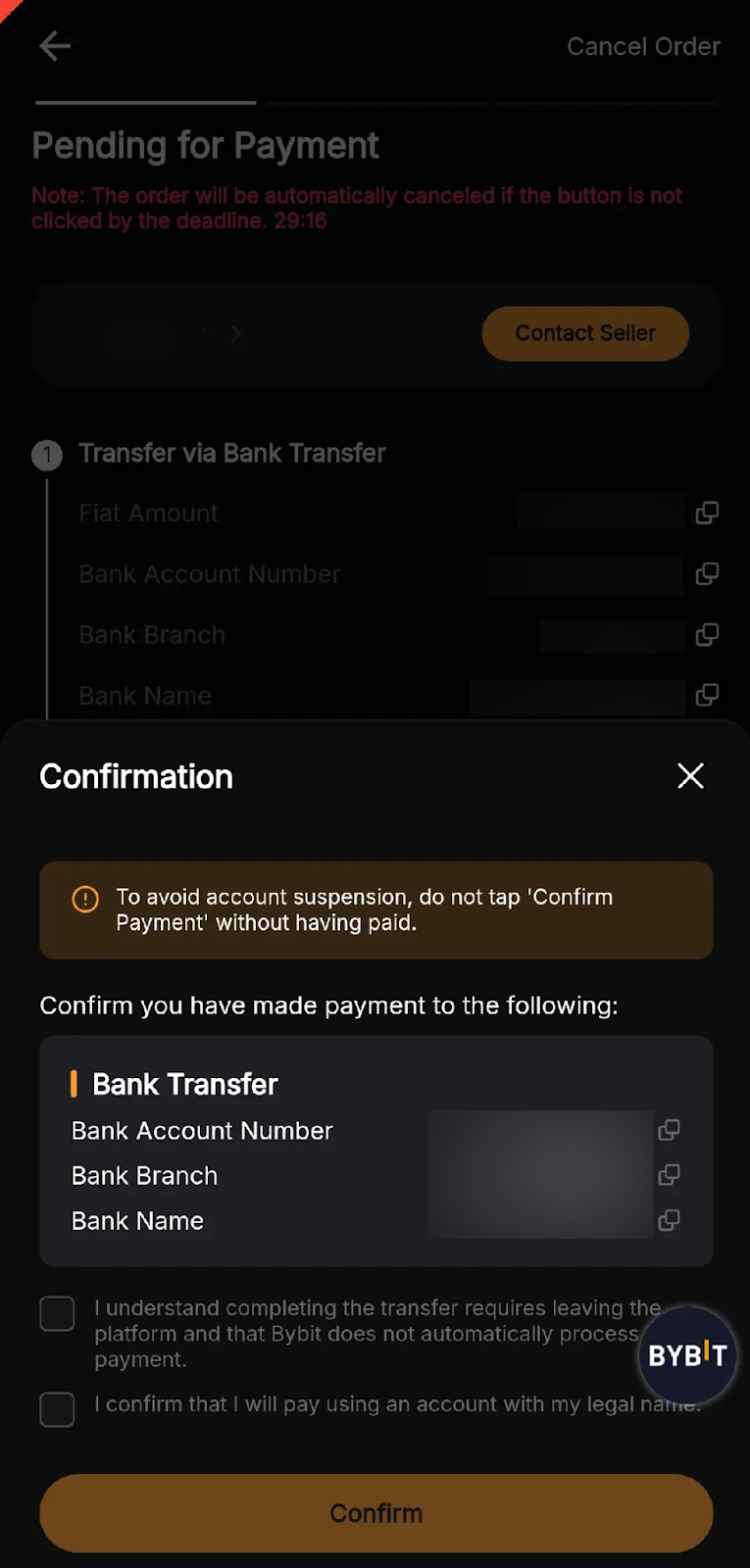
Task: Copy the Bank Branch in Confirmation
Action: pos(669,1175)
